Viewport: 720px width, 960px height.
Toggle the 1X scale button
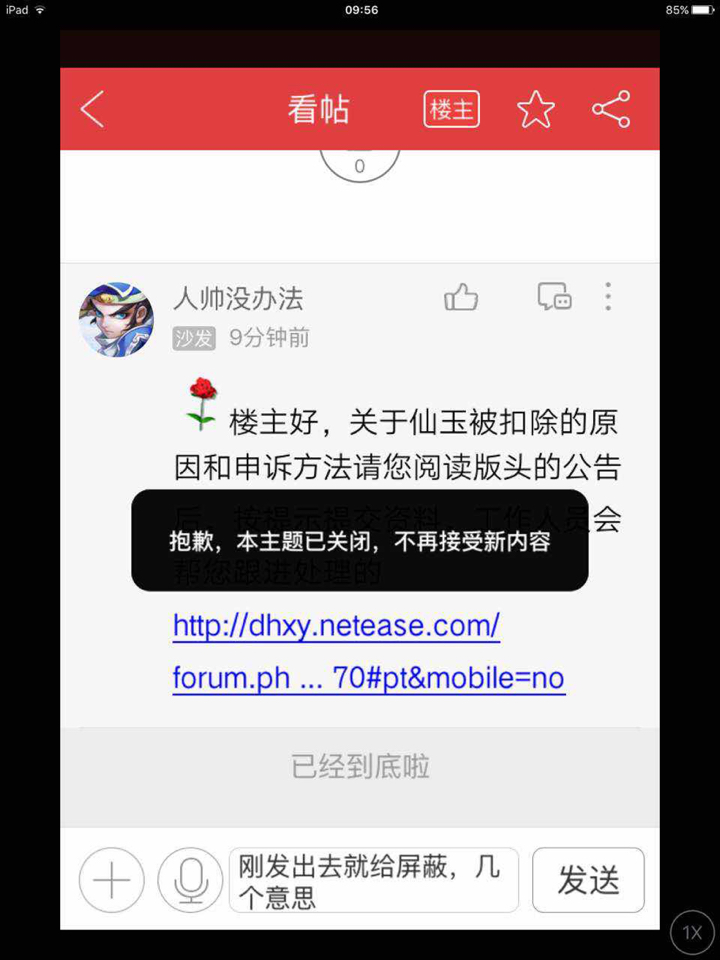click(692, 932)
